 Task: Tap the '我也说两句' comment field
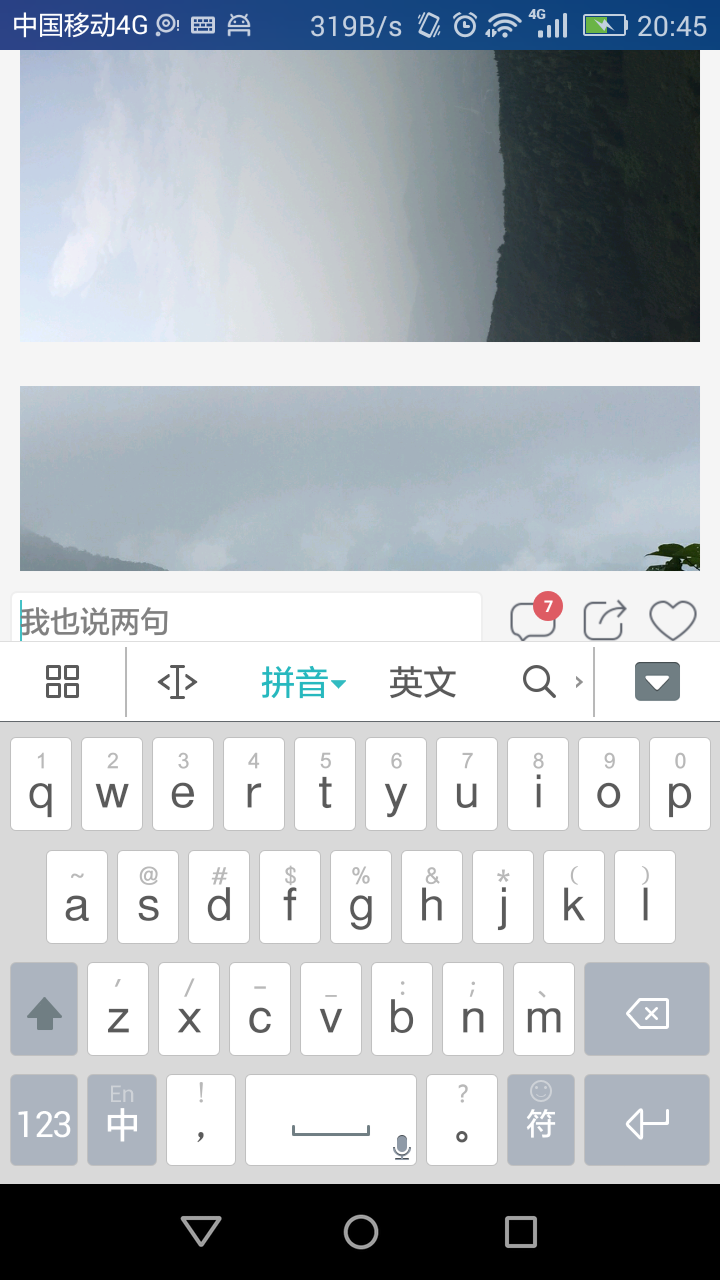(246, 620)
